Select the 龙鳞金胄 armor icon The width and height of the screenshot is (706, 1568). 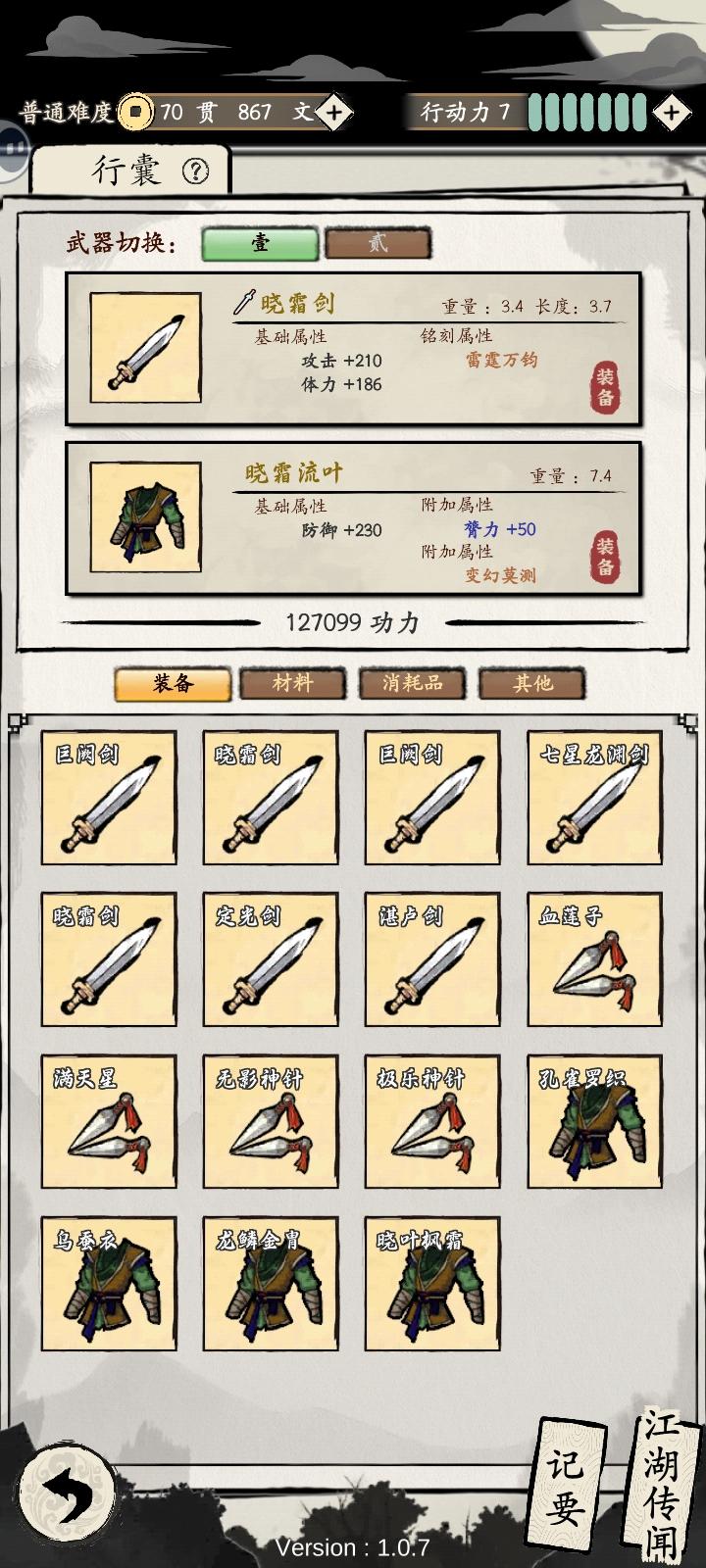270,1284
